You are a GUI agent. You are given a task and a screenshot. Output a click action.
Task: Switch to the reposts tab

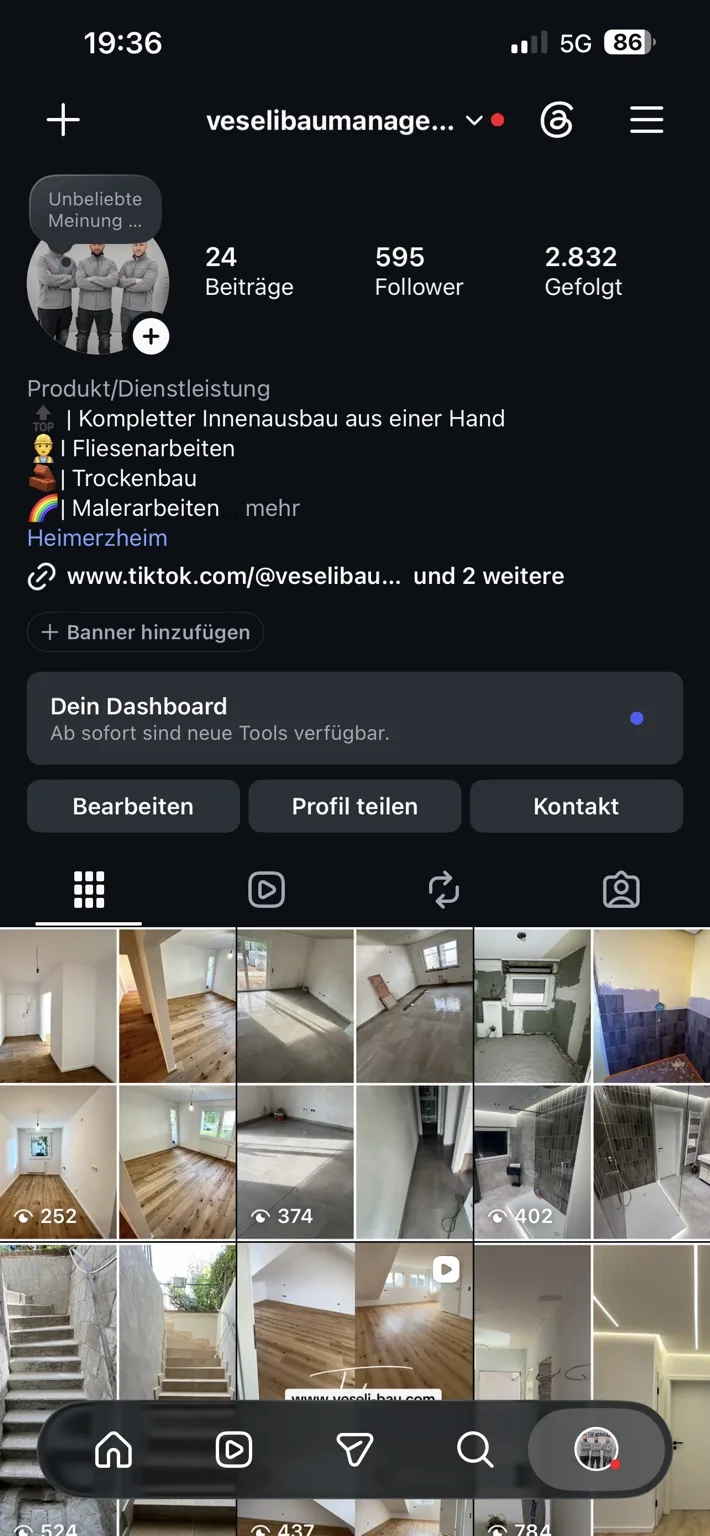click(x=444, y=889)
